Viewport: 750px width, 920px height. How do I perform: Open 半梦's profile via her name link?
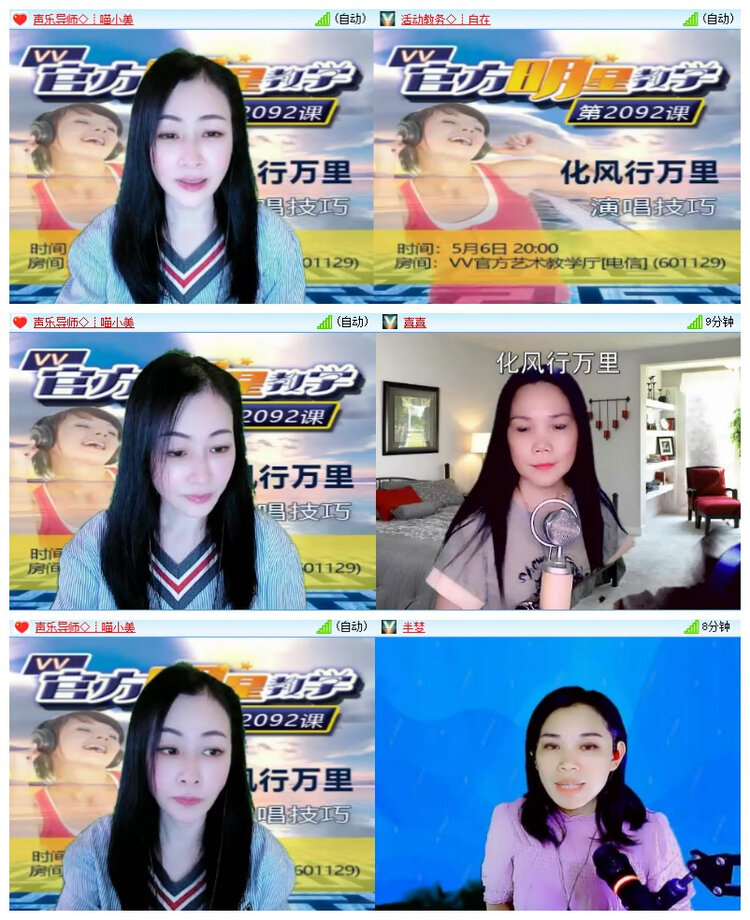tap(415, 628)
